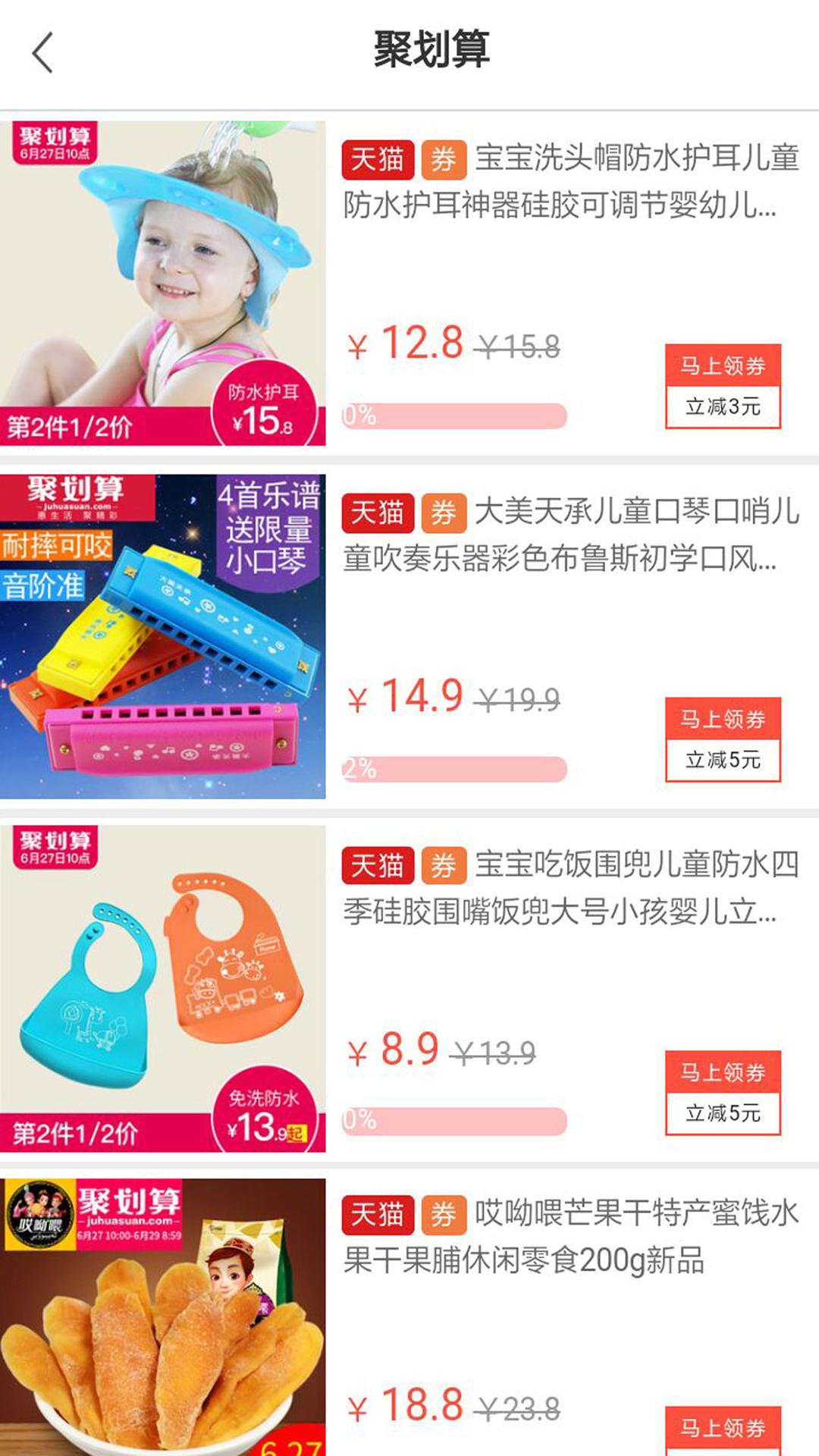View the 哎呦喂芒果干 product image
The width and height of the screenshot is (819, 1456).
(163, 1316)
